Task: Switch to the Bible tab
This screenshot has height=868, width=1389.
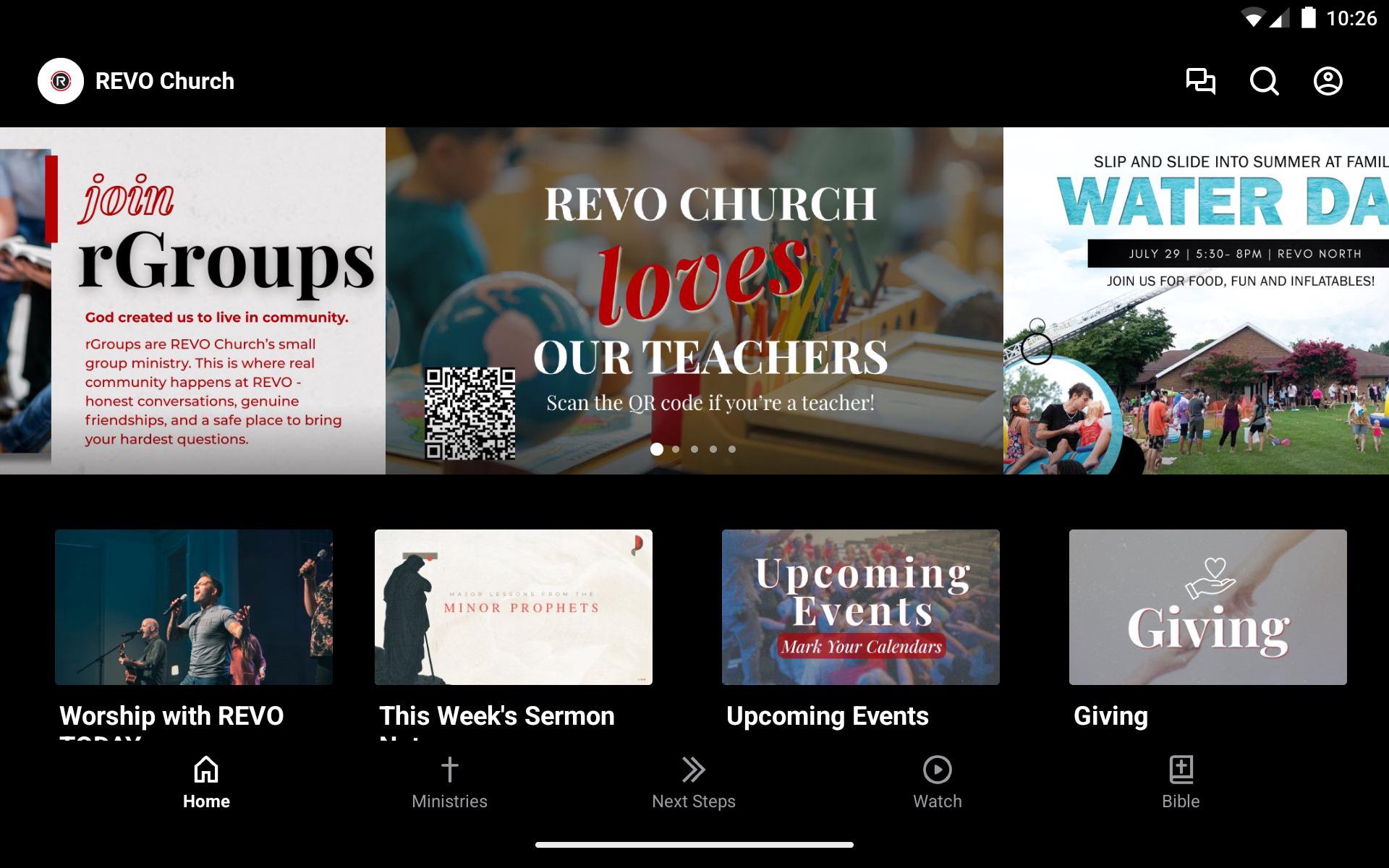Action: click(1181, 783)
